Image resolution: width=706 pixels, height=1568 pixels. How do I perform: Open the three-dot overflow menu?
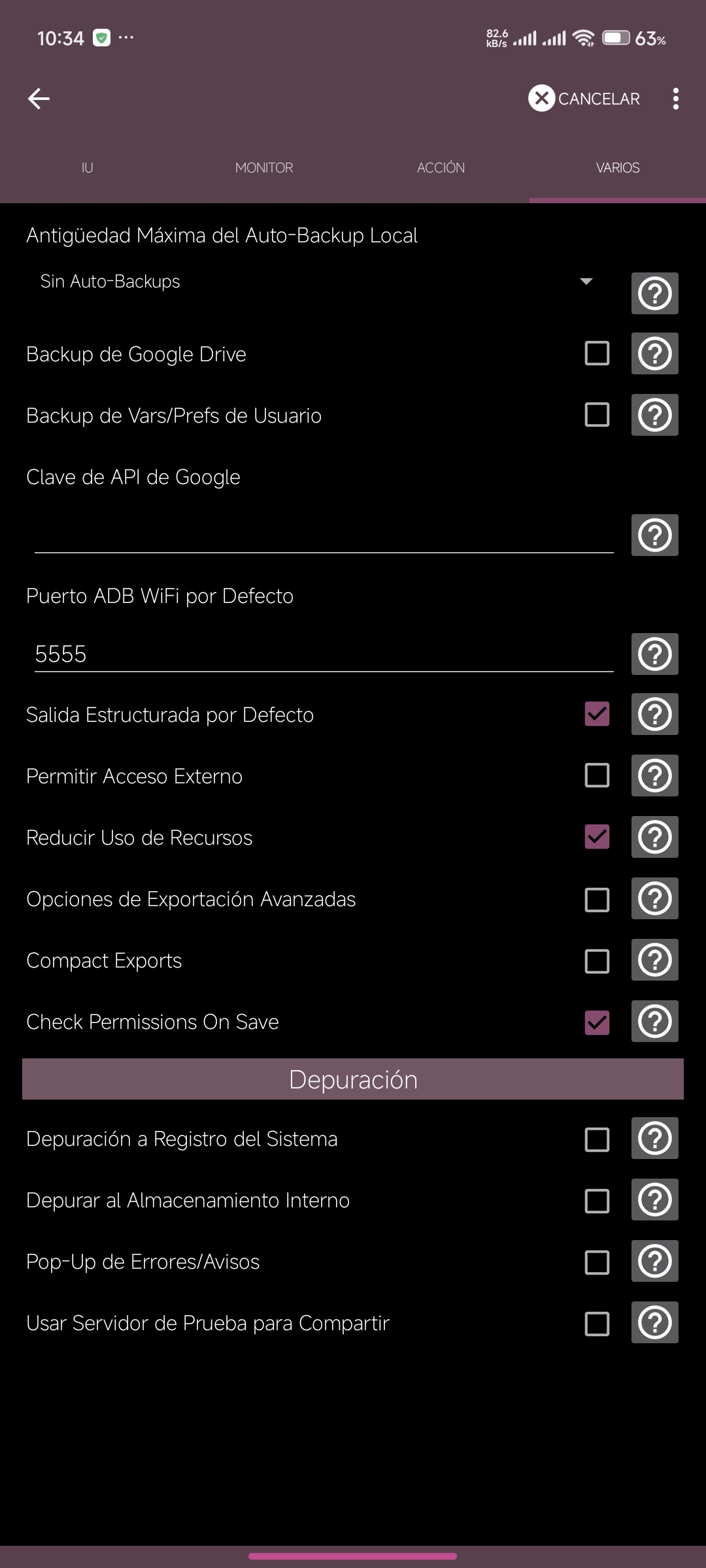675,99
